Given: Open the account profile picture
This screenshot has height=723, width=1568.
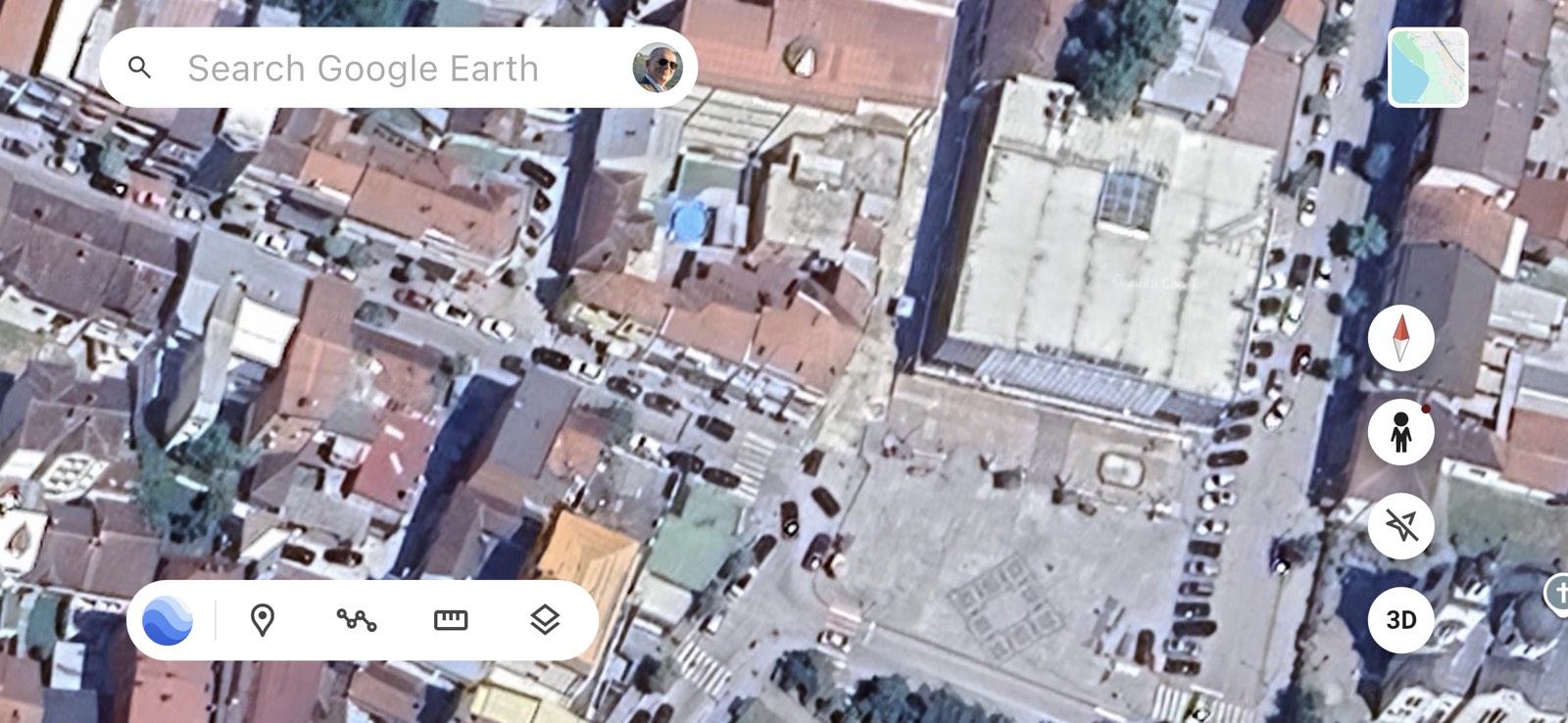Looking at the screenshot, I should (657, 68).
